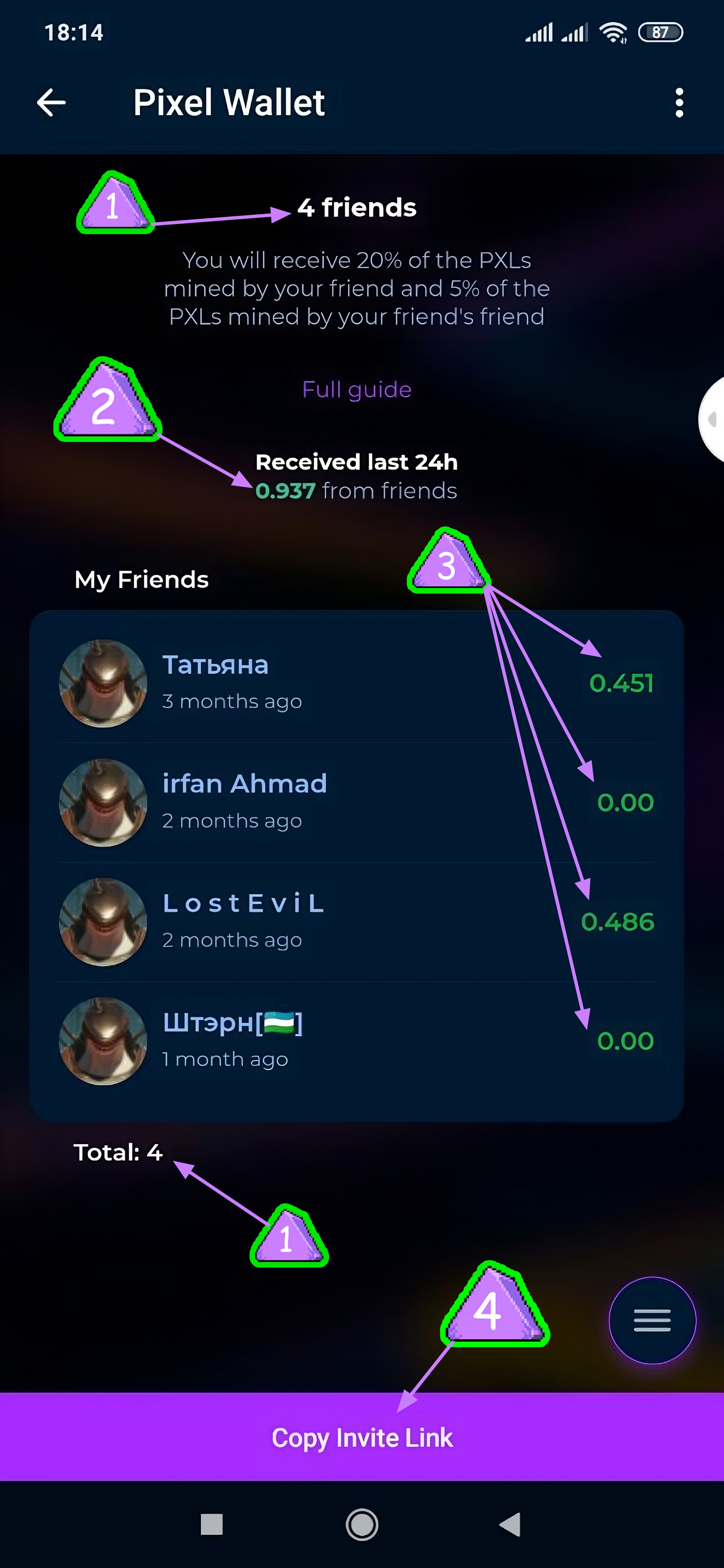The width and height of the screenshot is (724, 1568).
Task: Copy the invite link
Action: click(362, 1438)
